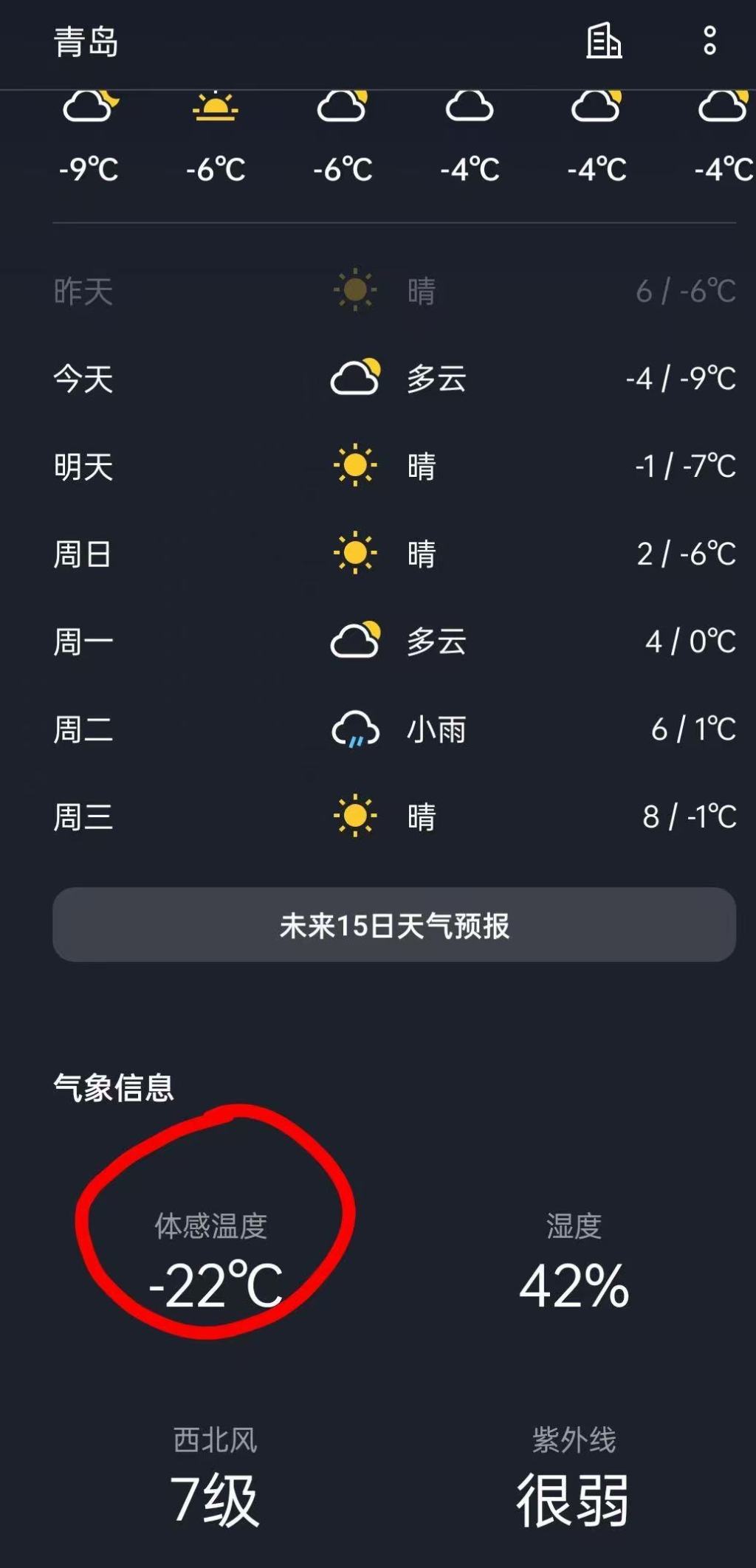This screenshot has height=1568, width=756.
Task: View tomorrow's 明天 晴 forecast row
Action: [x=394, y=466]
